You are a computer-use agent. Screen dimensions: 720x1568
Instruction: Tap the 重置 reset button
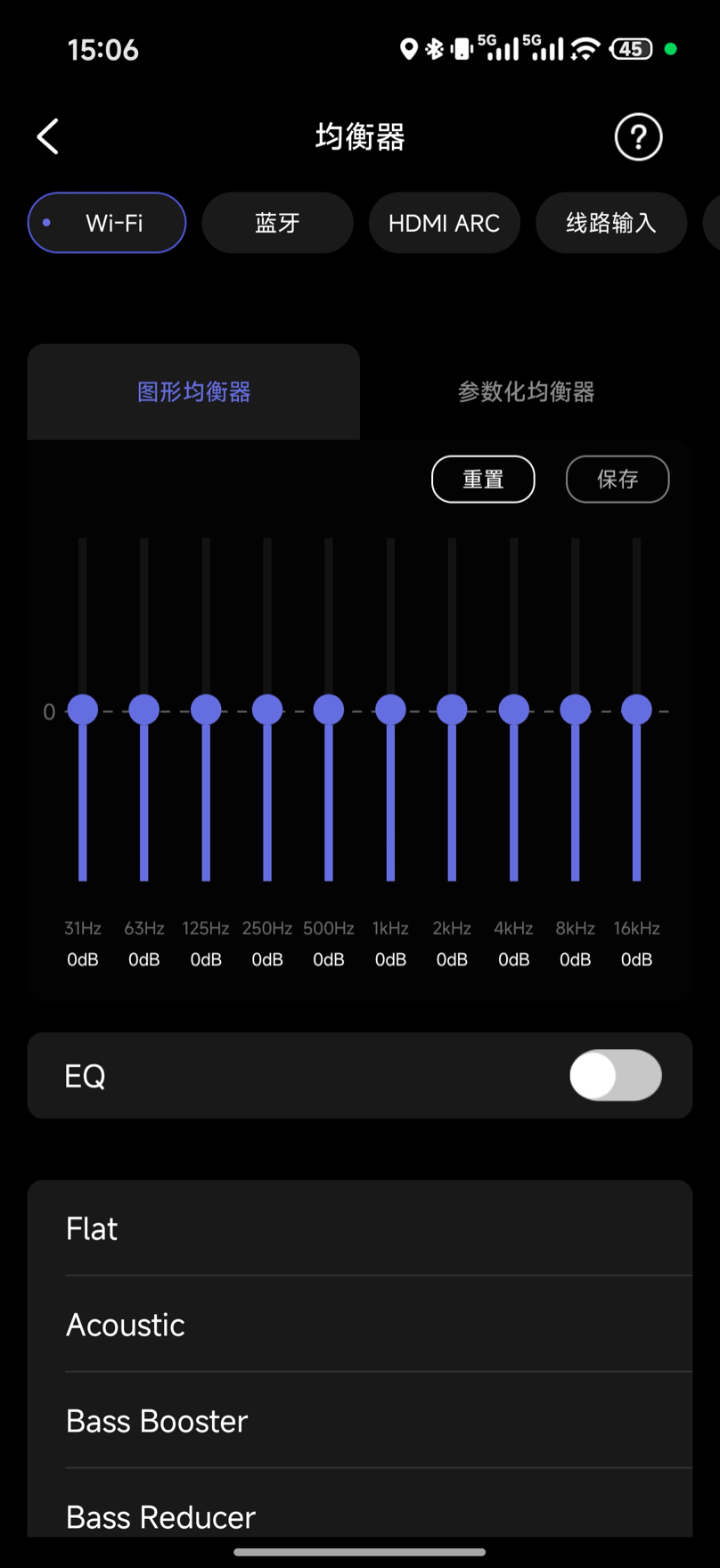tap(483, 480)
